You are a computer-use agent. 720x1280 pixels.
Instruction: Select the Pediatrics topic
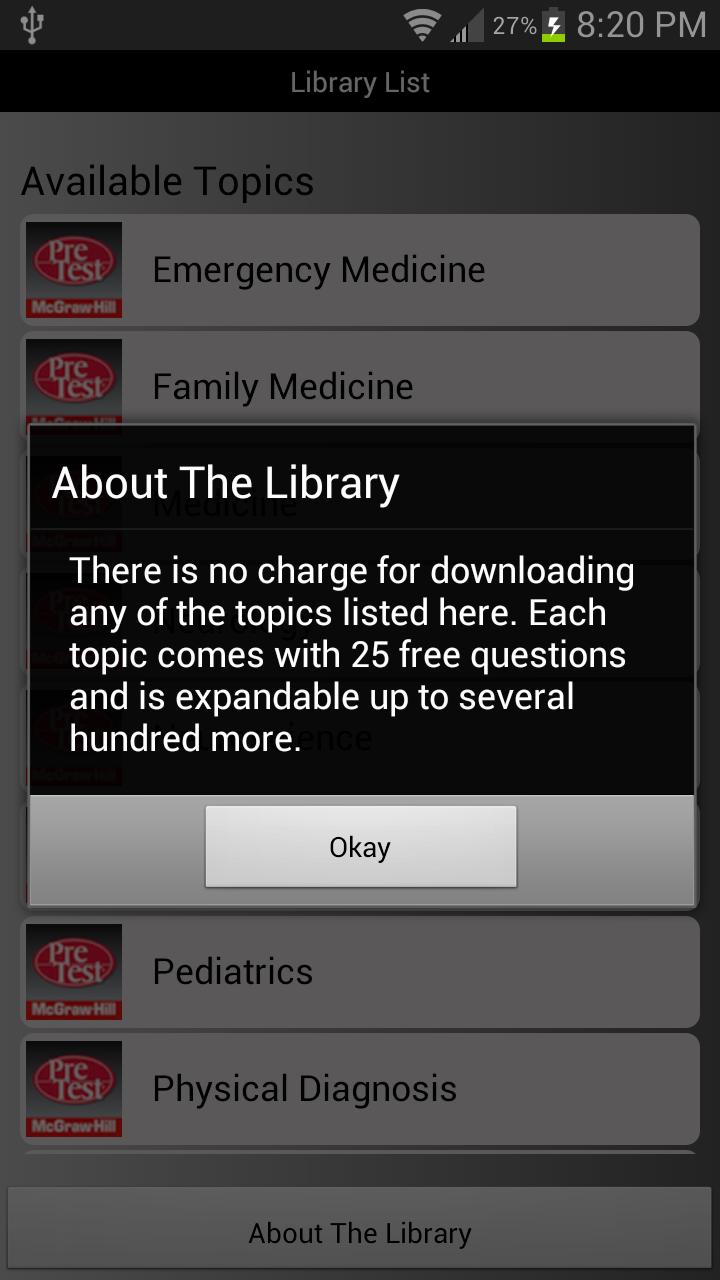[x=360, y=972]
